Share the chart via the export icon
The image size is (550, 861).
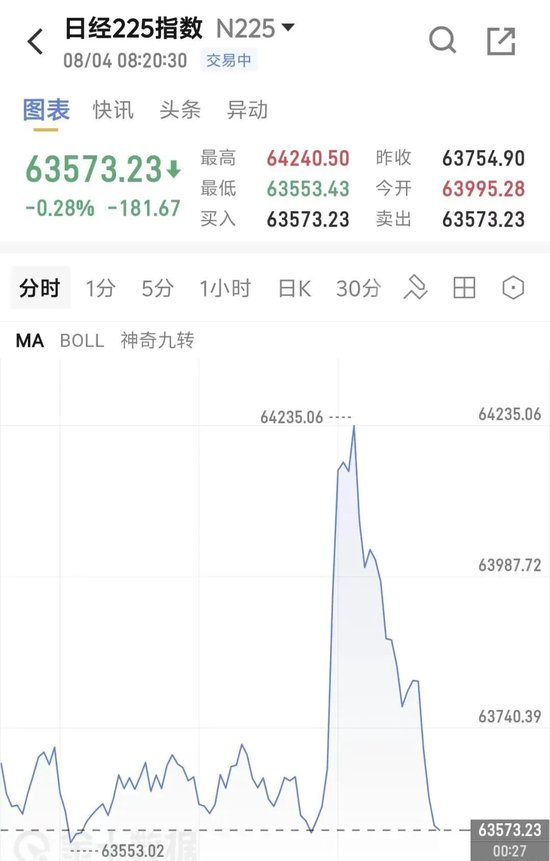pos(502,41)
